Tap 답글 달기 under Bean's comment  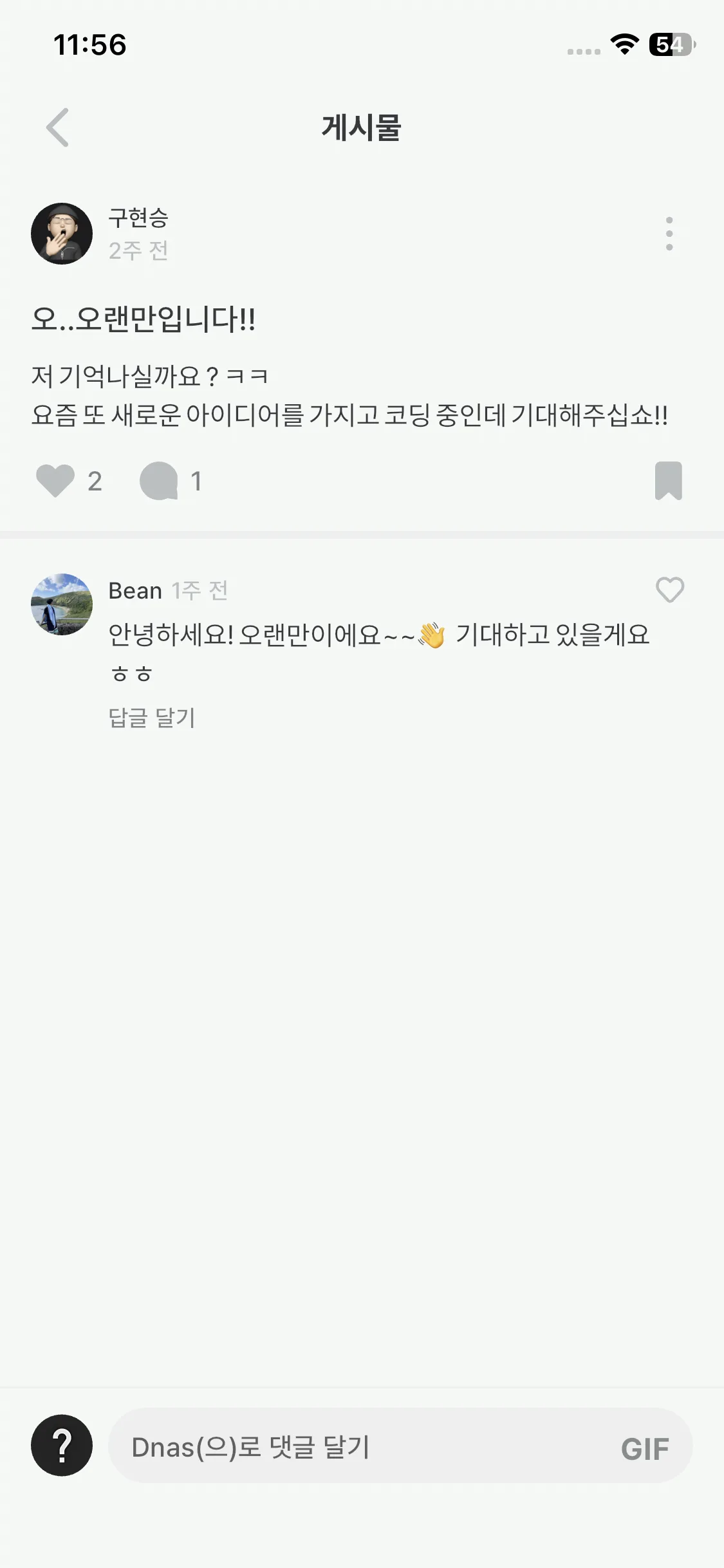pyautogui.click(x=152, y=717)
